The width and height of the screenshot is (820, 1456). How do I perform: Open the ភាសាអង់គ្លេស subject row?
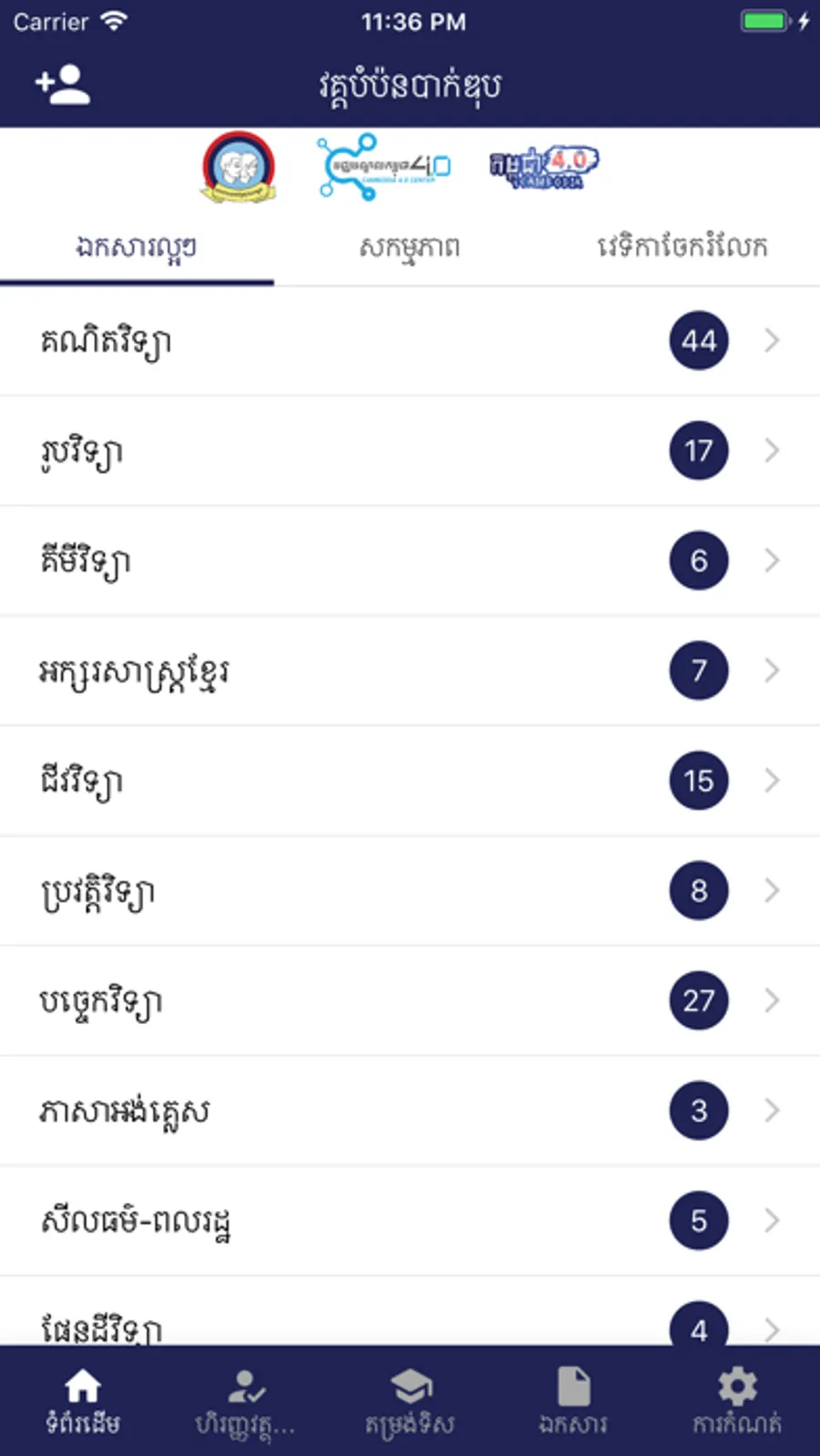pyautogui.click(x=410, y=1111)
